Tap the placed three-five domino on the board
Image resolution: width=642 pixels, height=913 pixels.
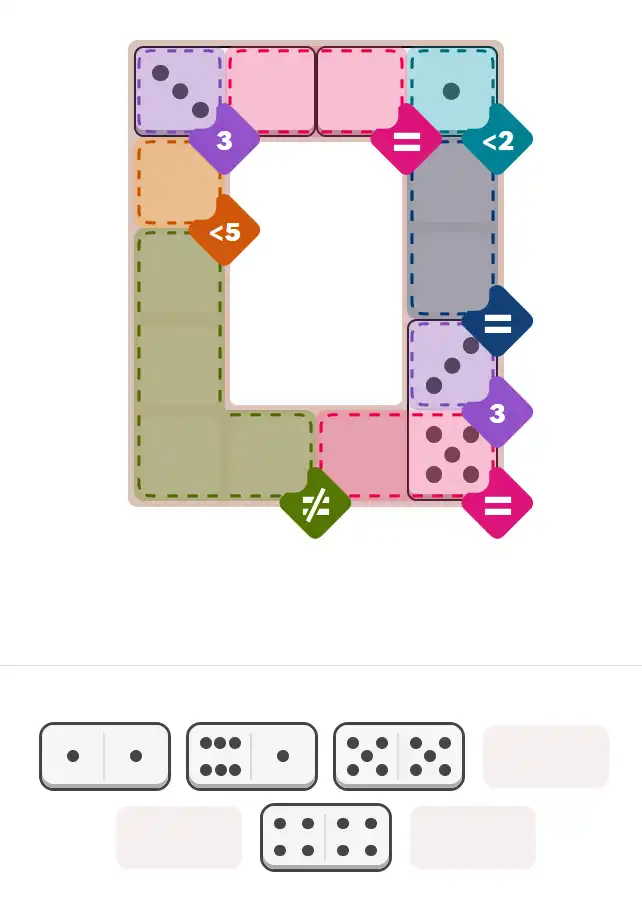452,410
